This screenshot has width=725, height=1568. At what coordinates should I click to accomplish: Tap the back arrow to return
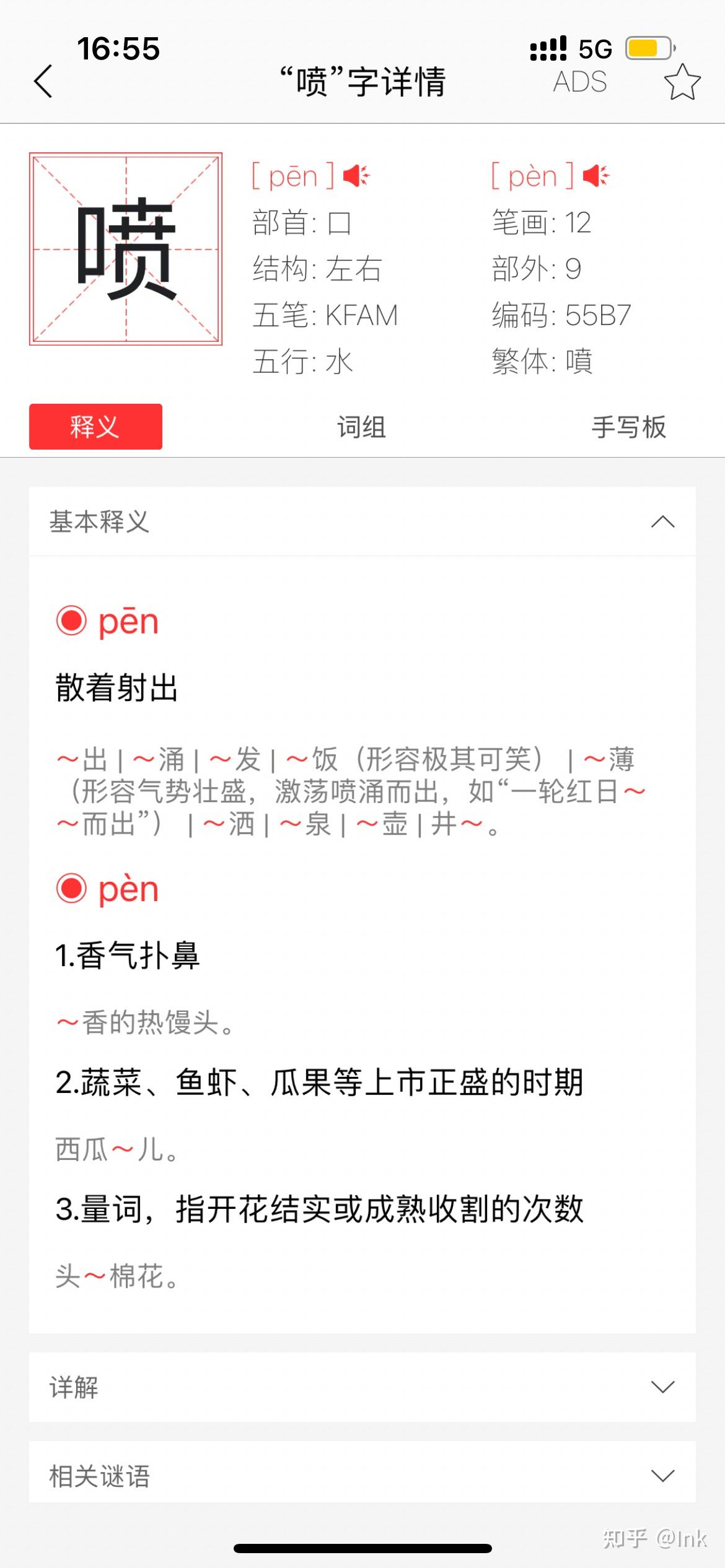coord(42,82)
